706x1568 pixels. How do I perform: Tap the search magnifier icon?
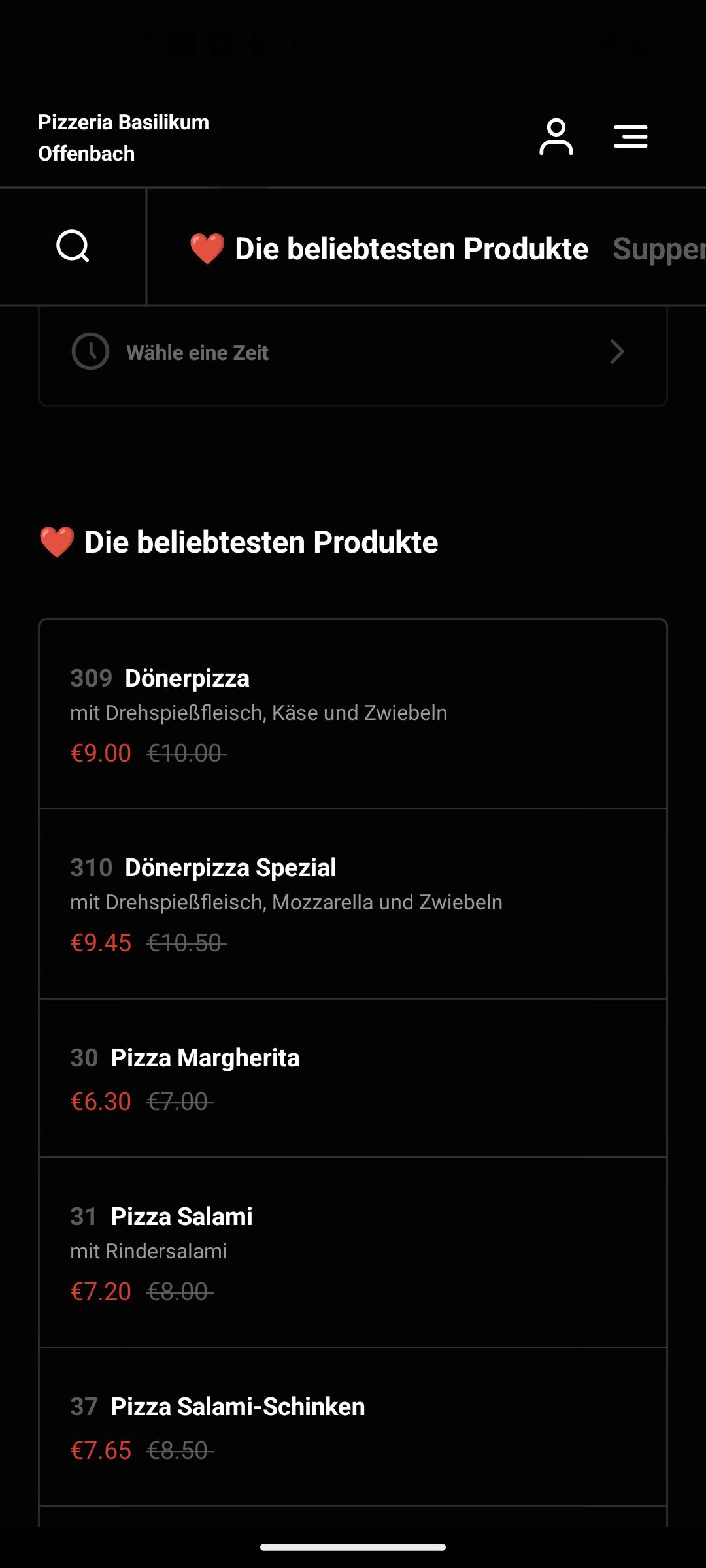click(x=73, y=246)
